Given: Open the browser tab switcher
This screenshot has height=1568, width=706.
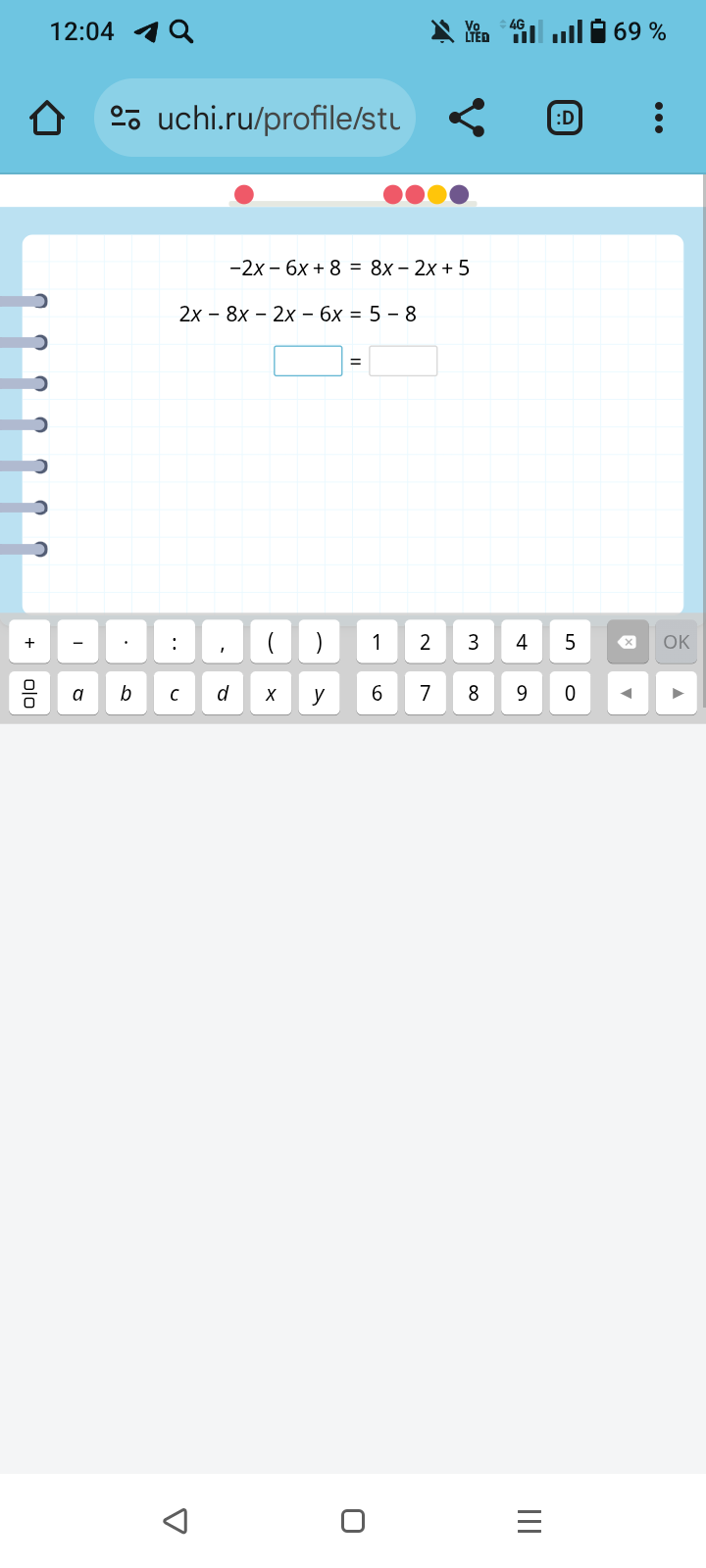Looking at the screenshot, I should (x=564, y=119).
